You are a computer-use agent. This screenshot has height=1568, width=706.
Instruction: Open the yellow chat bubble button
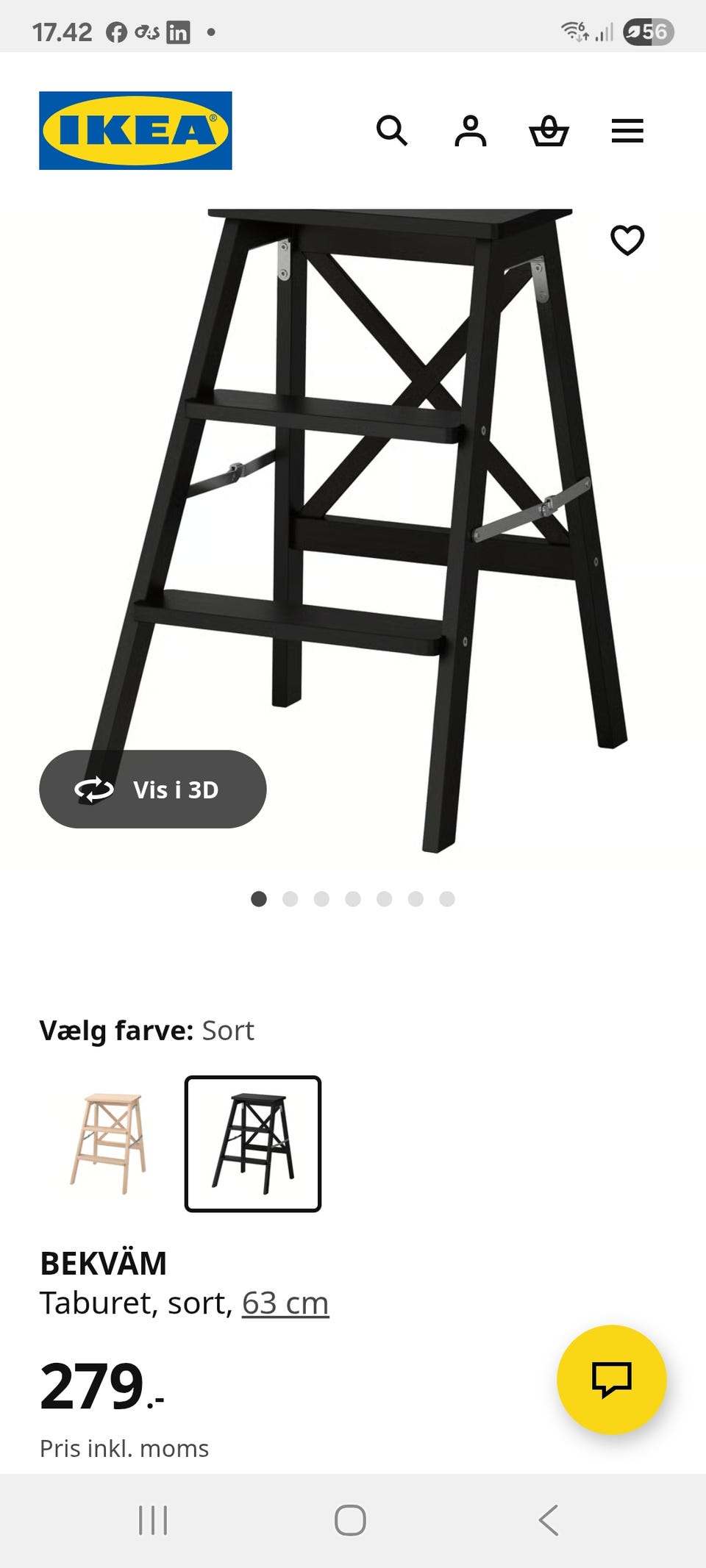(x=612, y=1379)
